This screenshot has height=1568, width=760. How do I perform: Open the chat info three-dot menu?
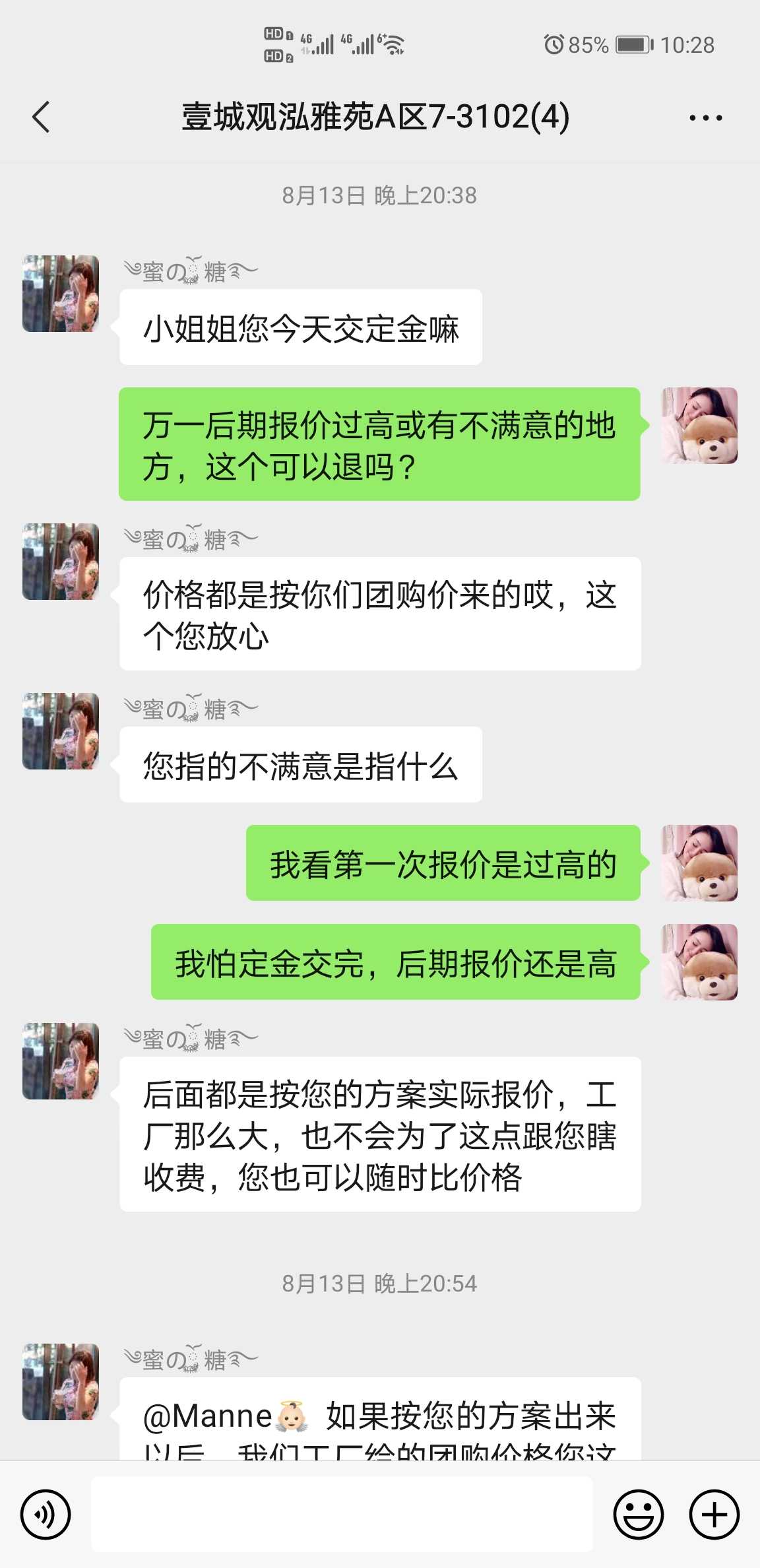coord(705,118)
